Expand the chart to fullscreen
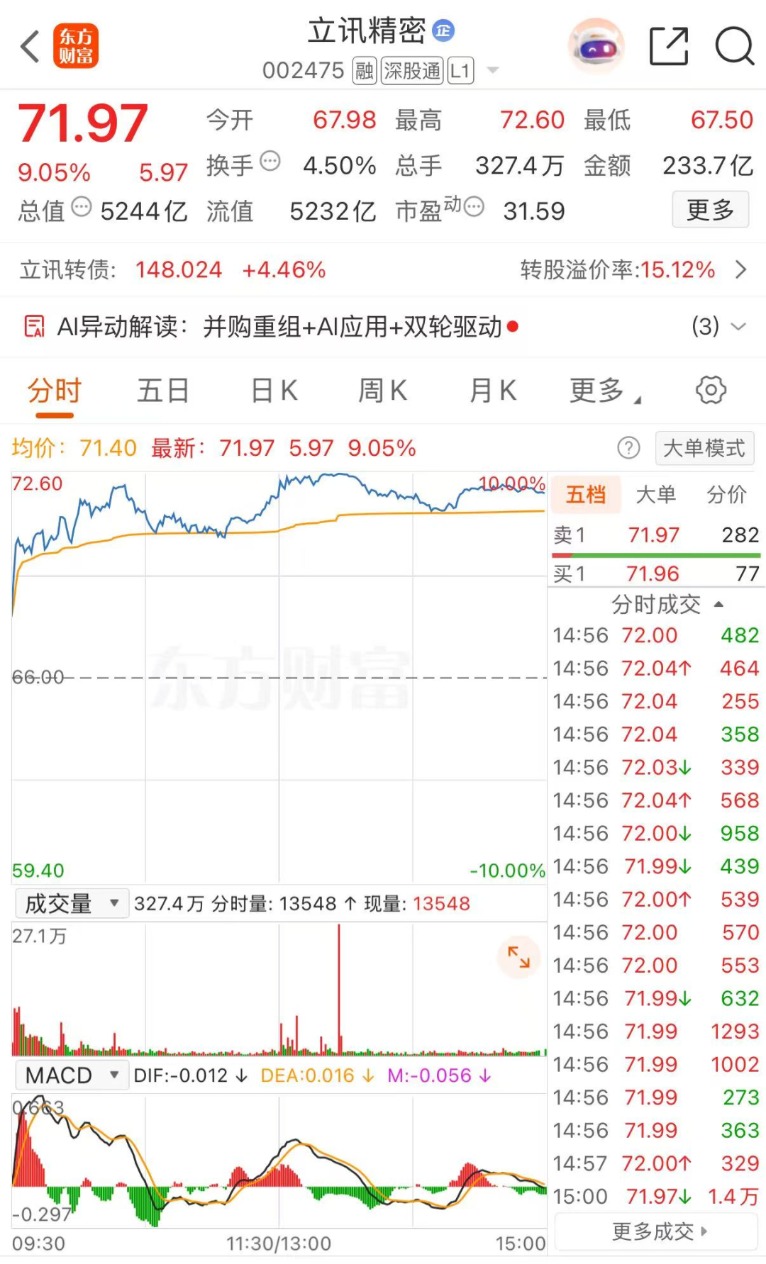 [x=519, y=958]
